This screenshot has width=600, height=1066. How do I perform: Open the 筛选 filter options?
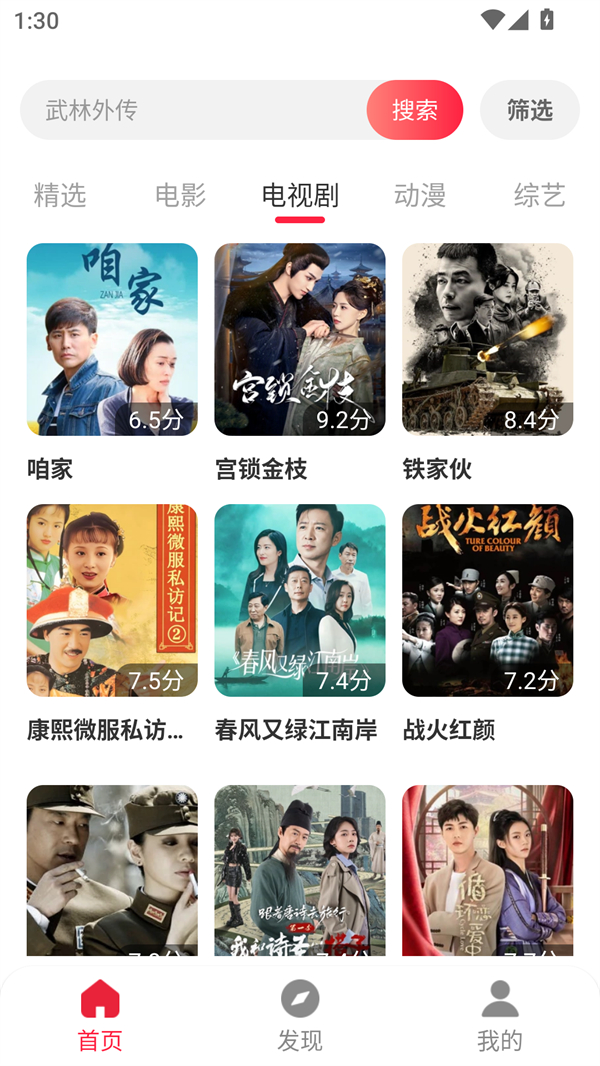click(530, 110)
